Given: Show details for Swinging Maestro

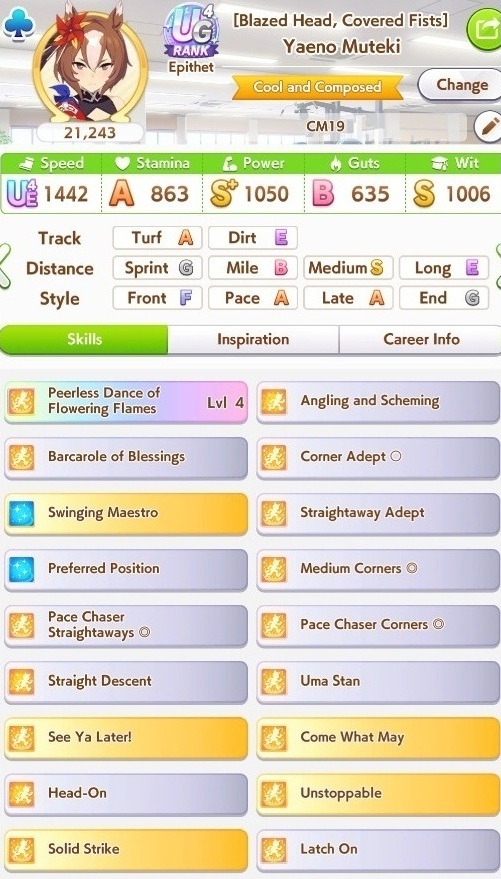Looking at the screenshot, I should (126, 513).
